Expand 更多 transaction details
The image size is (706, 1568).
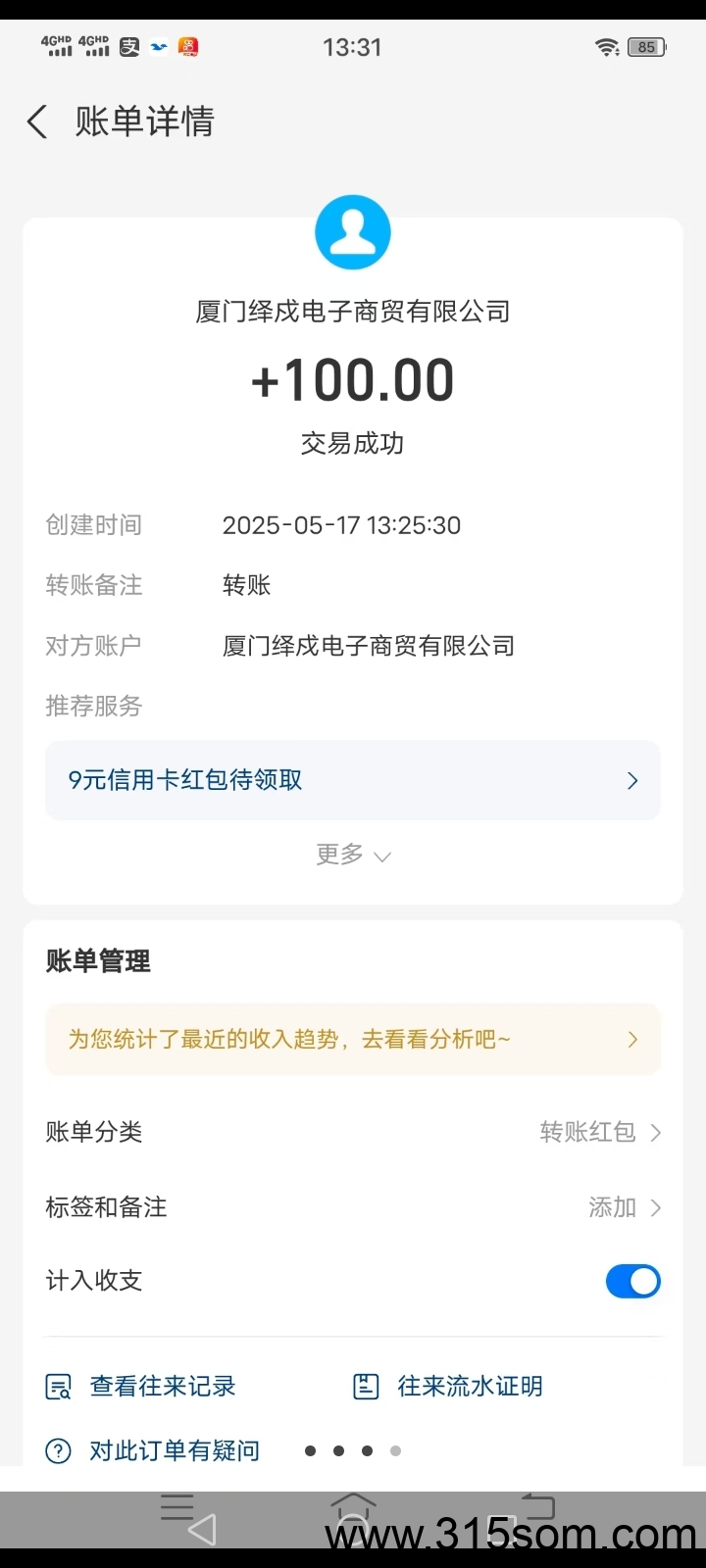tap(353, 855)
